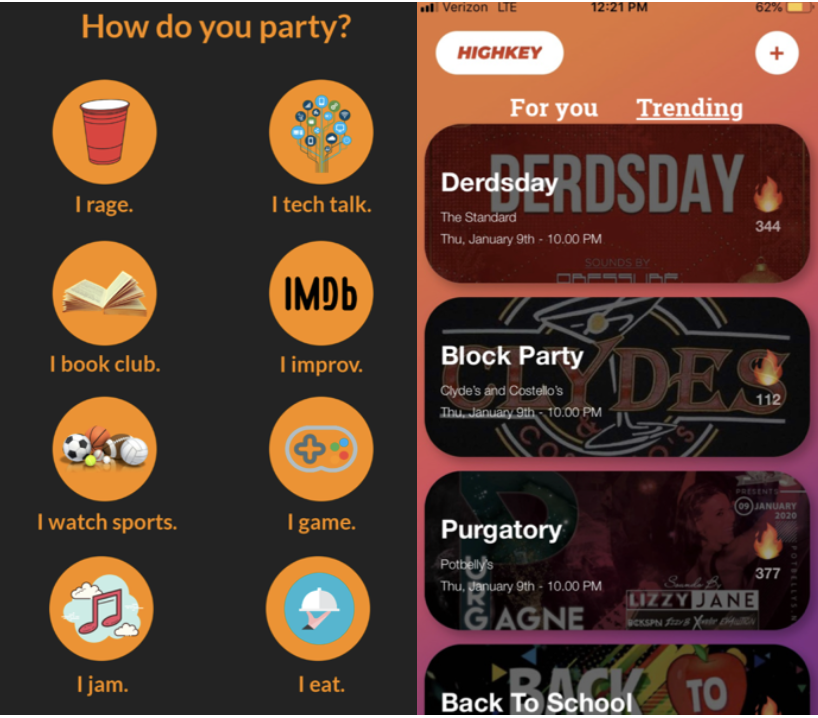Screen dimensions: 818x718
Task: Switch to the For you tab
Action: click(x=553, y=108)
